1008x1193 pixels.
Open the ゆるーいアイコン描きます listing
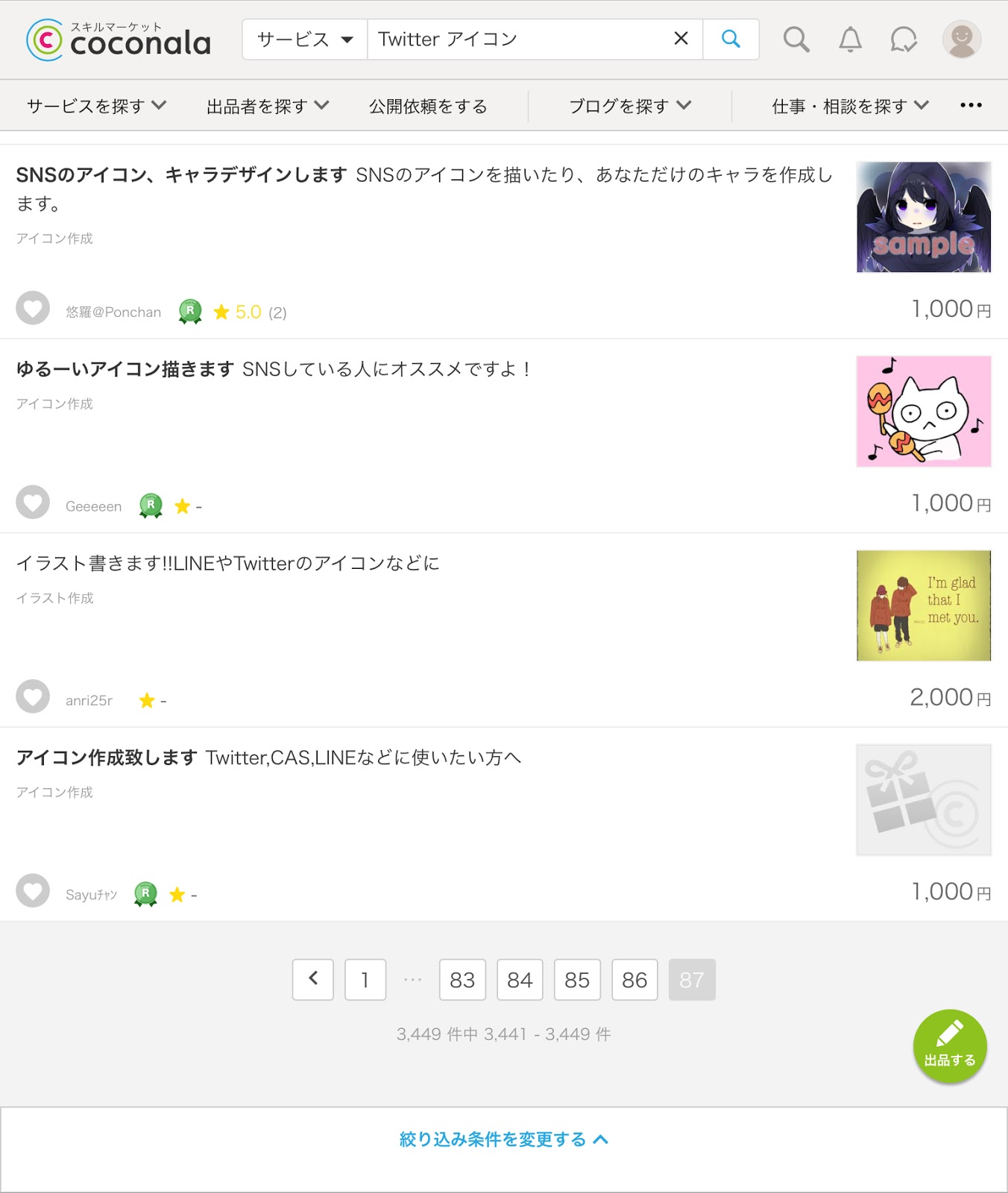coord(125,369)
